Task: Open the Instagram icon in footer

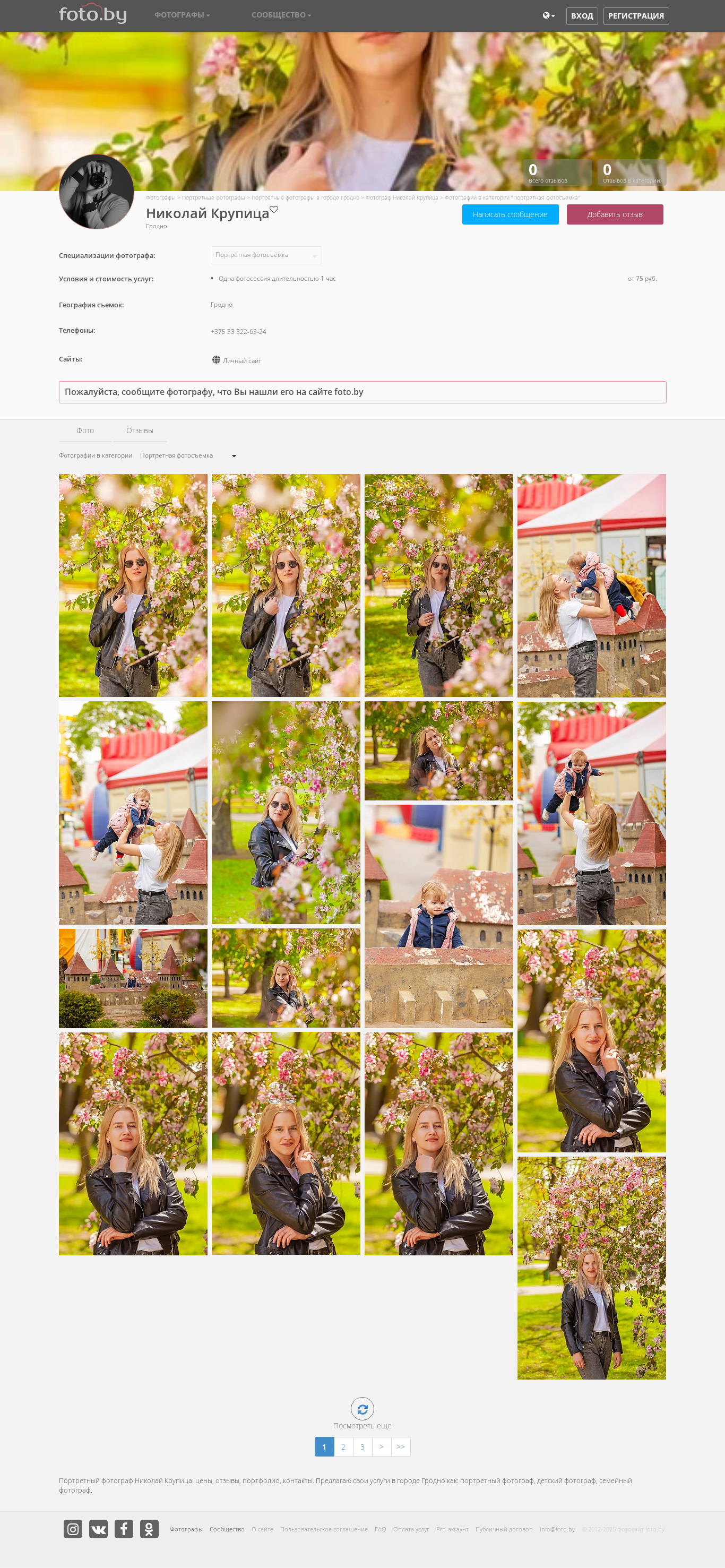Action: click(x=73, y=1528)
